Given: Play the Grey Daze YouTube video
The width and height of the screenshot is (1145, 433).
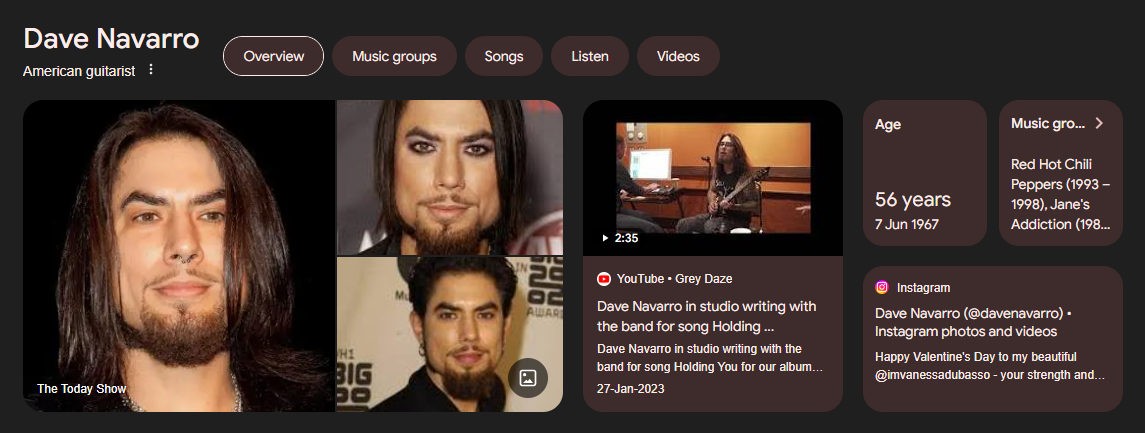Looking at the screenshot, I should point(713,178).
